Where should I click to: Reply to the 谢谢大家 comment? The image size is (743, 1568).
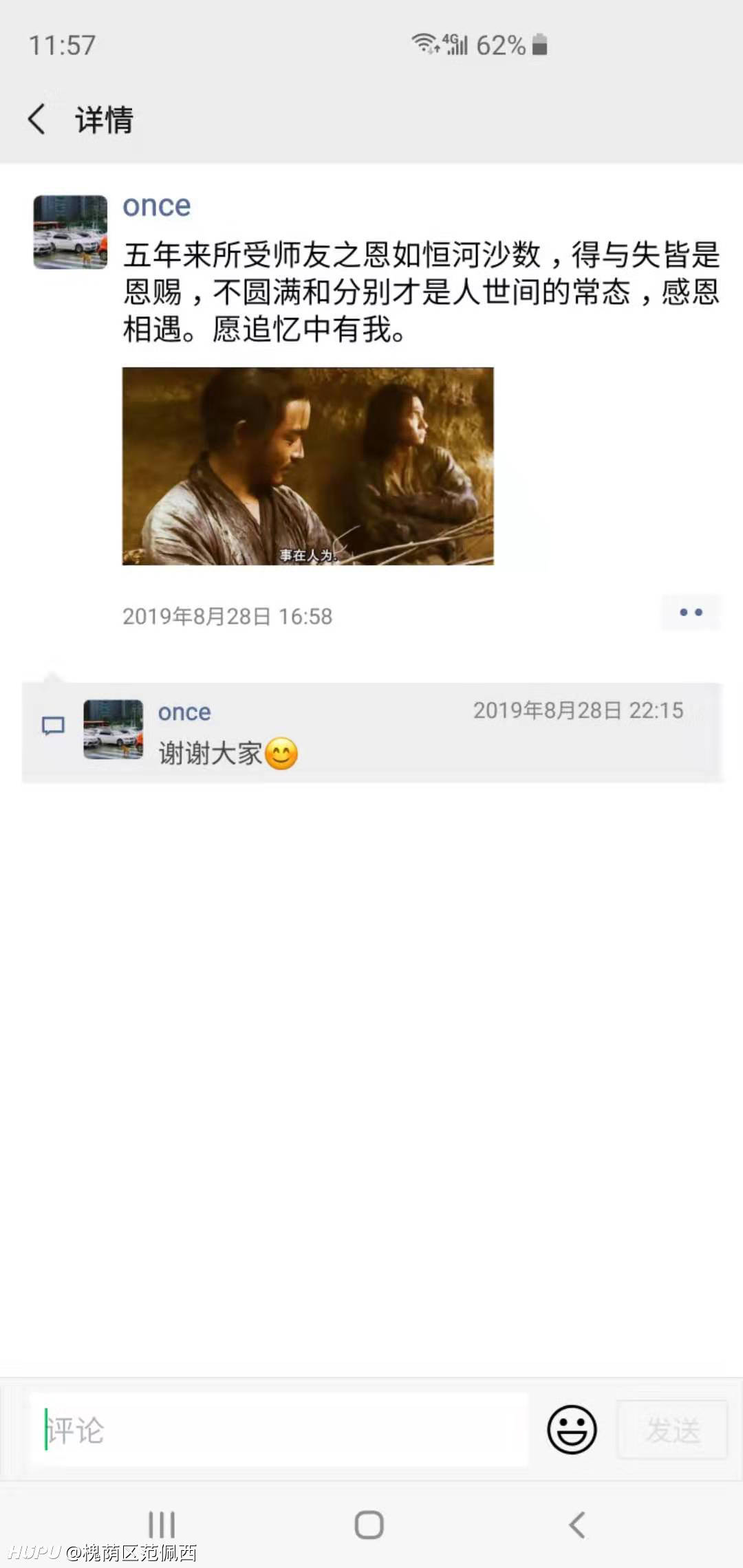371,733
